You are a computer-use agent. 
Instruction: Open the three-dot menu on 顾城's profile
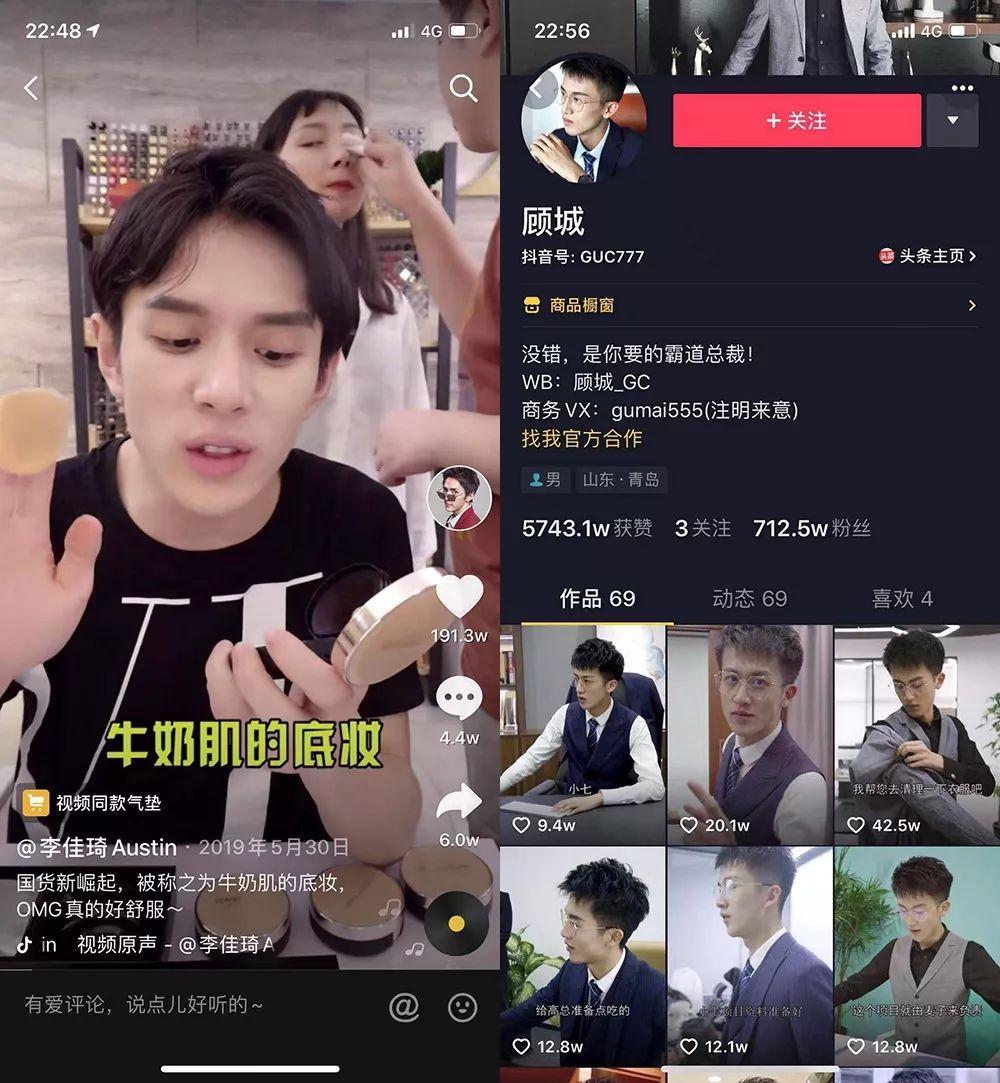(962, 88)
